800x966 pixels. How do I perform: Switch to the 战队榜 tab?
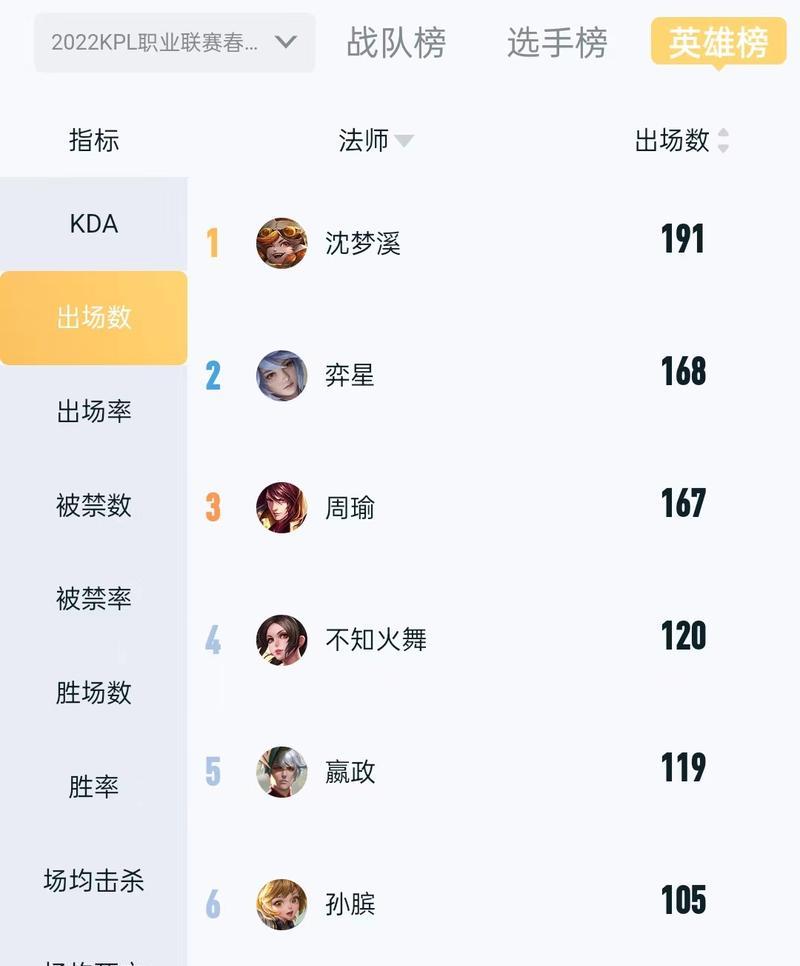coord(396,43)
